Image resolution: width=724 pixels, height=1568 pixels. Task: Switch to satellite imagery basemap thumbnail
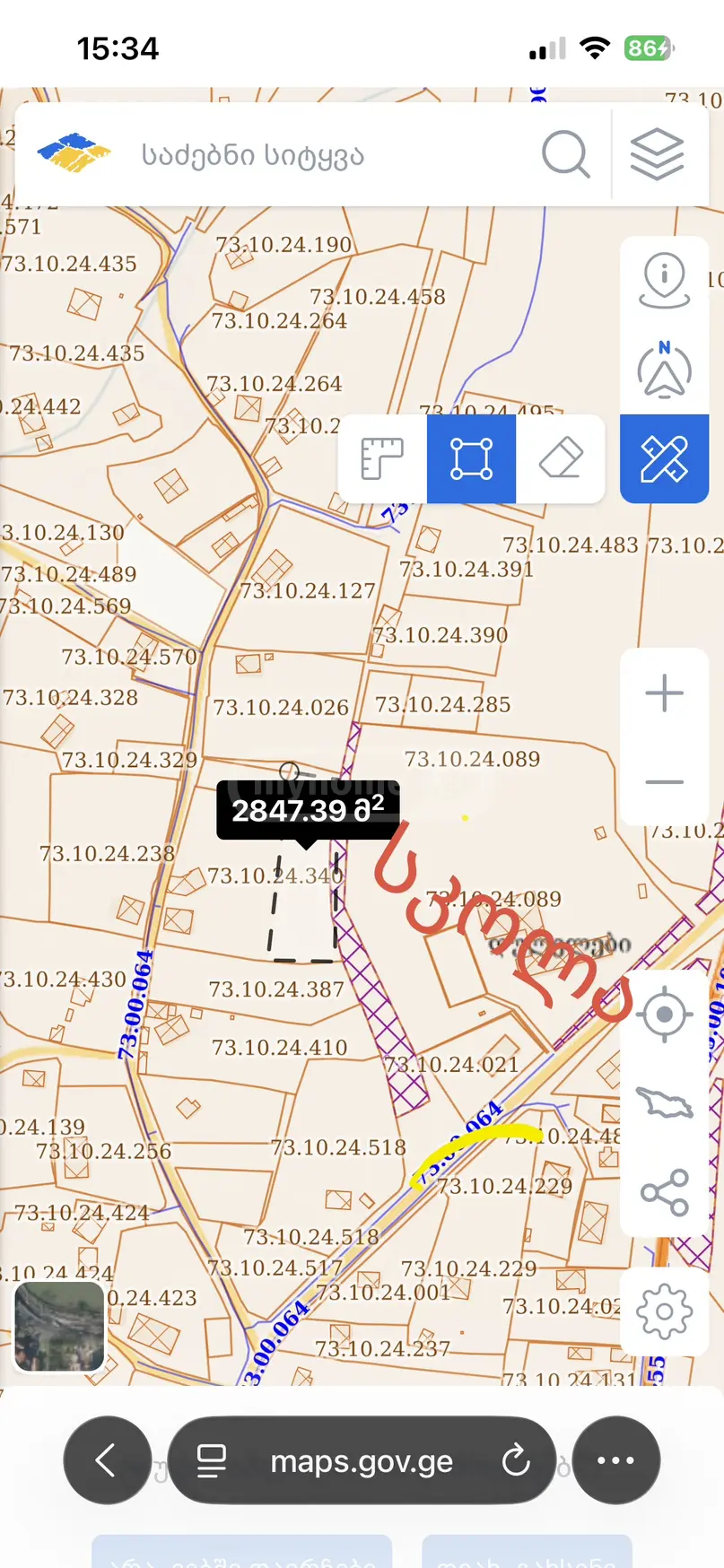(59, 1326)
